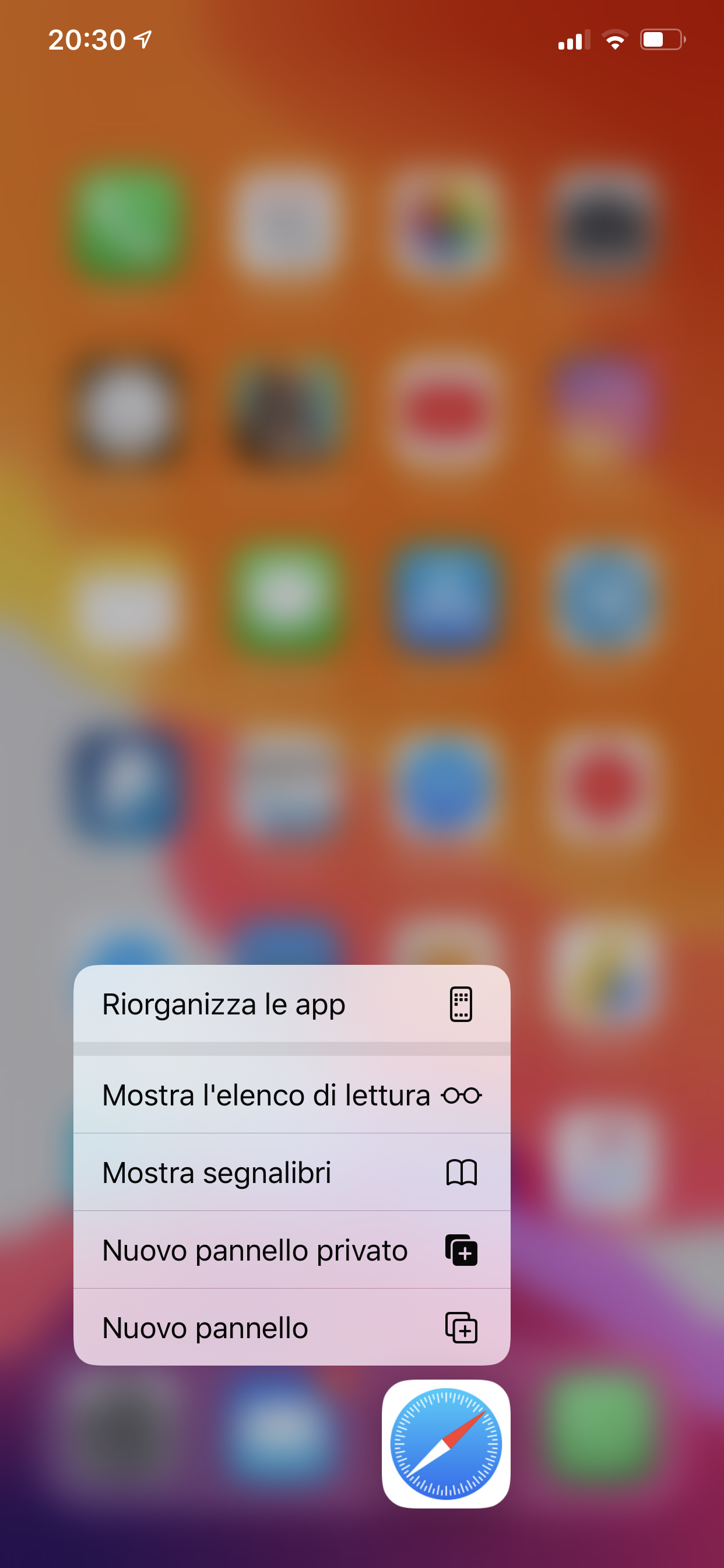Open Mostra l'elenco di lettura
The height and width of the screenshot is (1568, 724).
[291, 1095]
